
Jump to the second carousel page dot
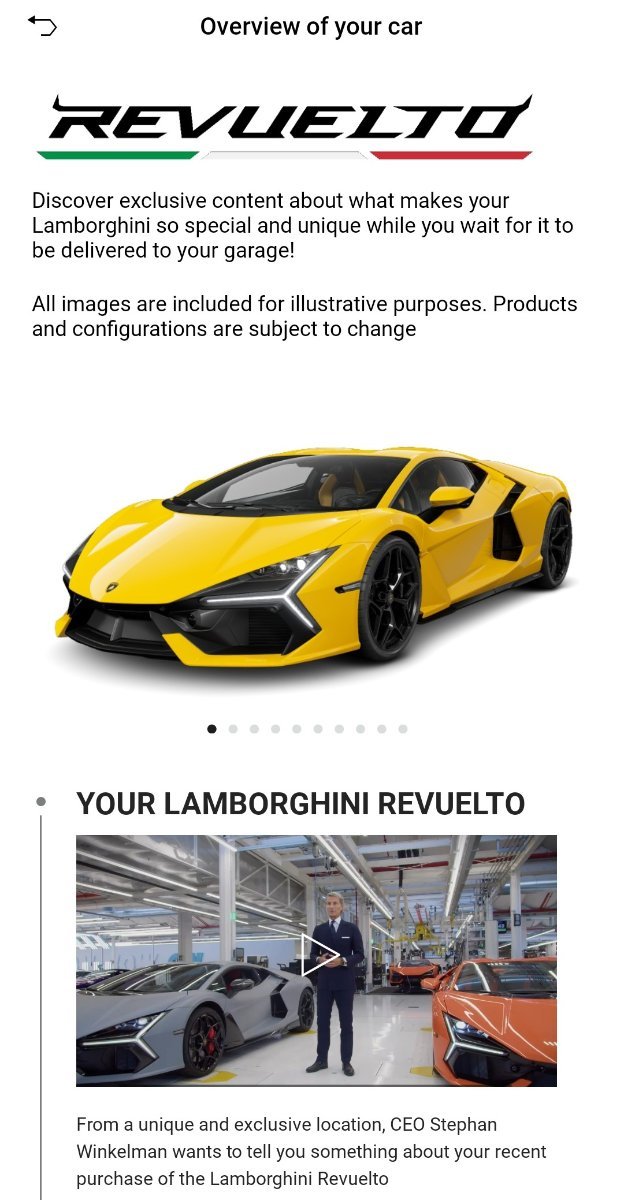pyautogui.click(x=233, y=729)
